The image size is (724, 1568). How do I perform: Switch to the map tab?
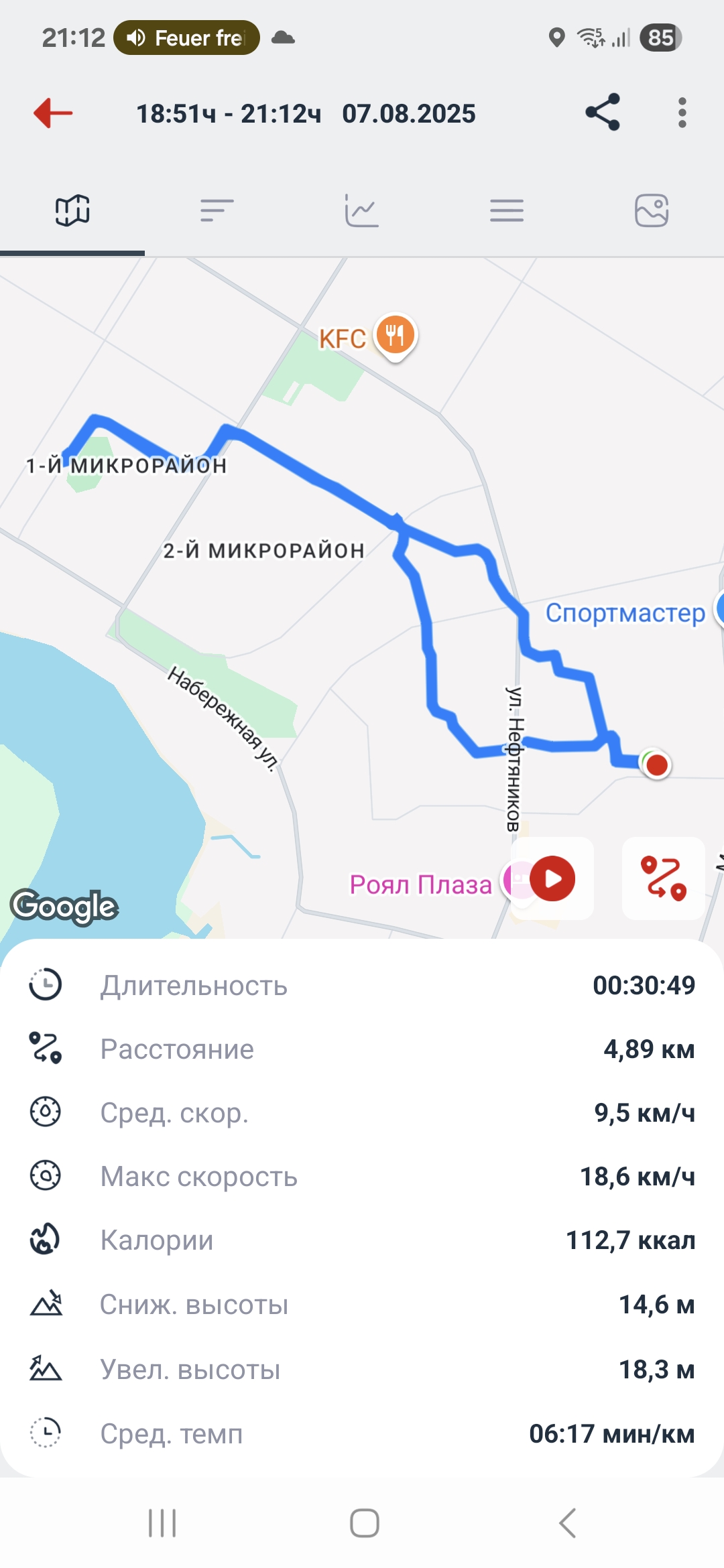coord(72,210)
